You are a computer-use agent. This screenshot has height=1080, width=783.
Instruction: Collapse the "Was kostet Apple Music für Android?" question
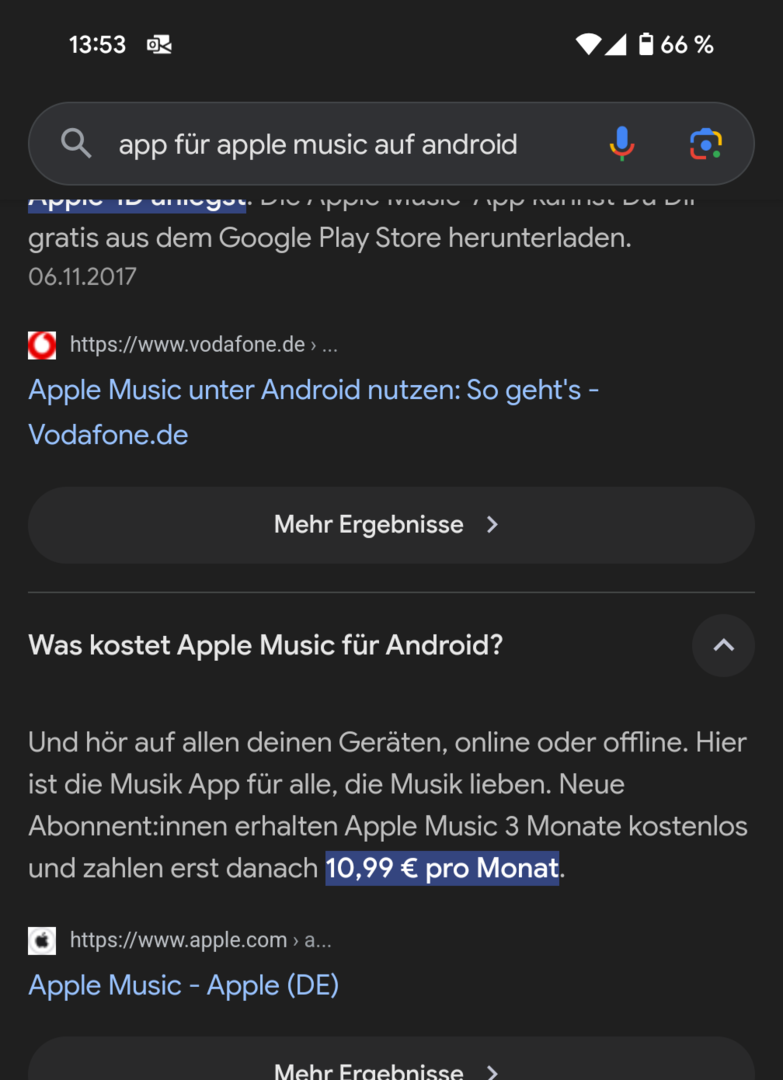click(x=723, y=646)
